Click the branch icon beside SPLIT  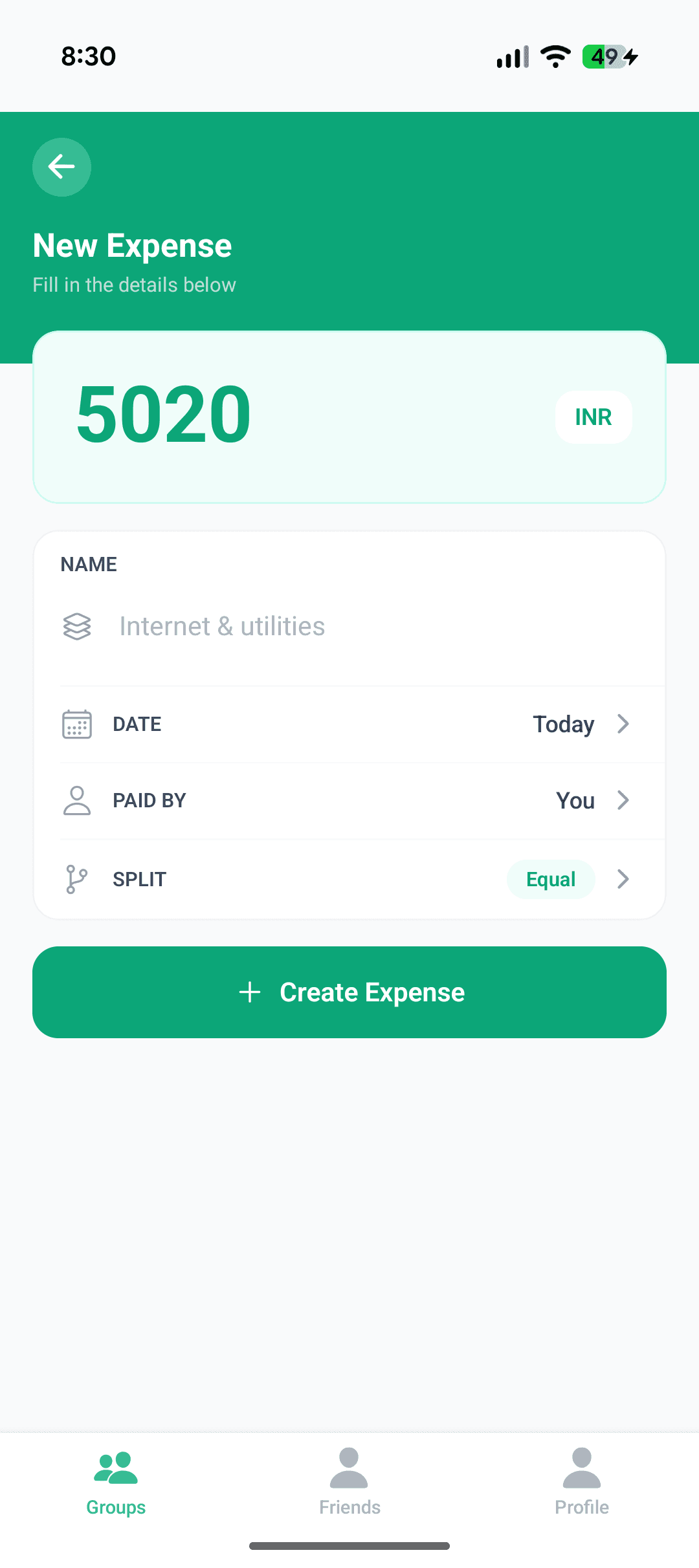(x=76, y=878)
